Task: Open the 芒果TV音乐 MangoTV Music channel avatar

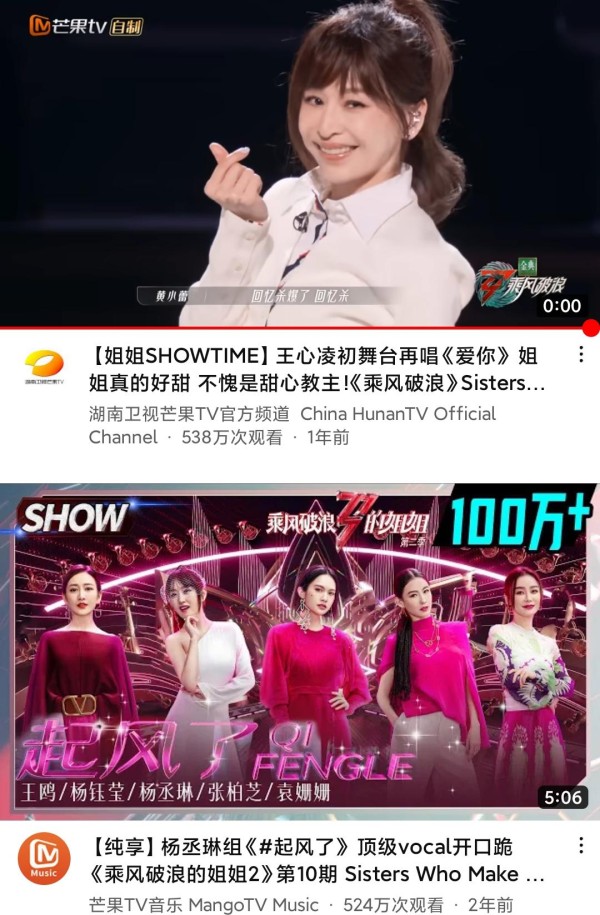Action: click(x=44, y=856)
